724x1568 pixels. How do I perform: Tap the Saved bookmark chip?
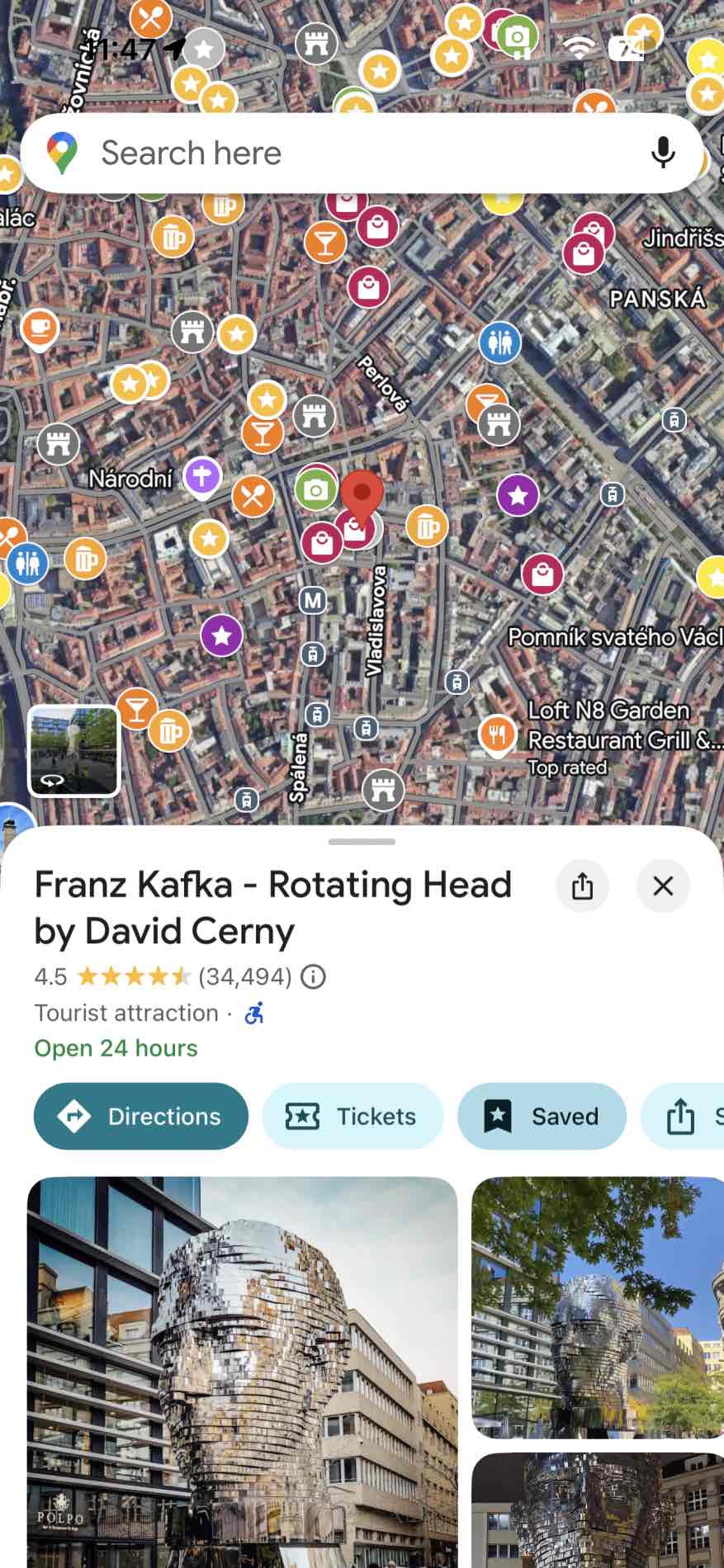point(542,1116)
